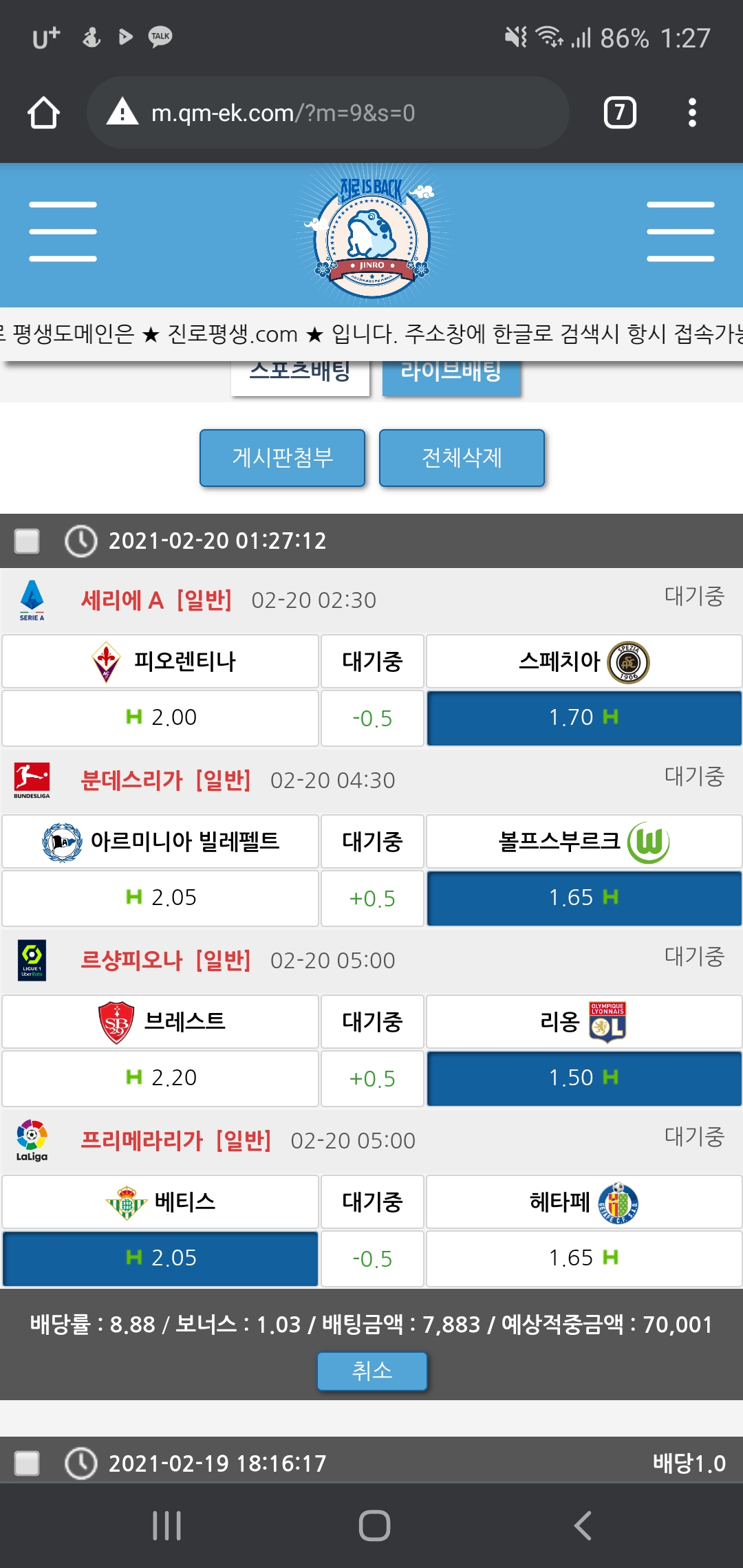This screenshot has width=743, height=1568.
Task: Check the box for 2021-02-20 01:27:12 bet
Action: (27, 541)
